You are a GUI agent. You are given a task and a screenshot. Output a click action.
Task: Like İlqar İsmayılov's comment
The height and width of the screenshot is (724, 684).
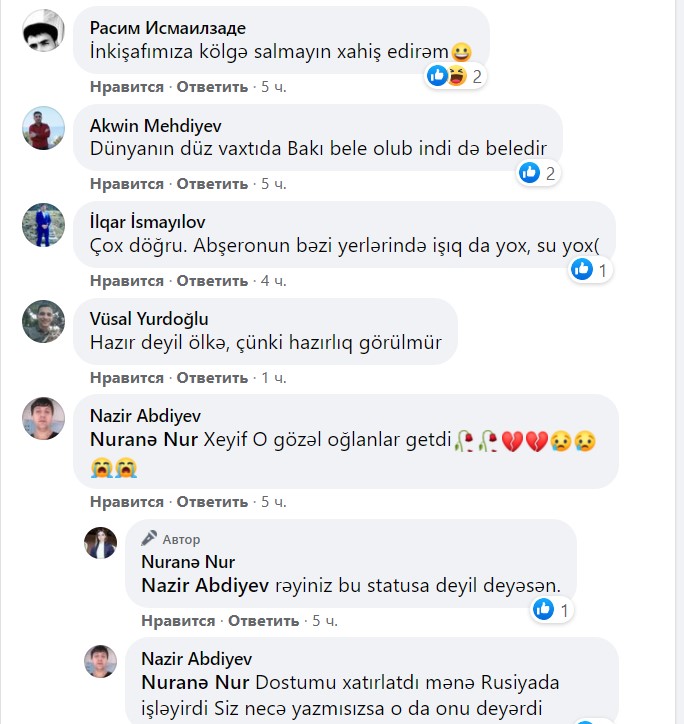126,281
